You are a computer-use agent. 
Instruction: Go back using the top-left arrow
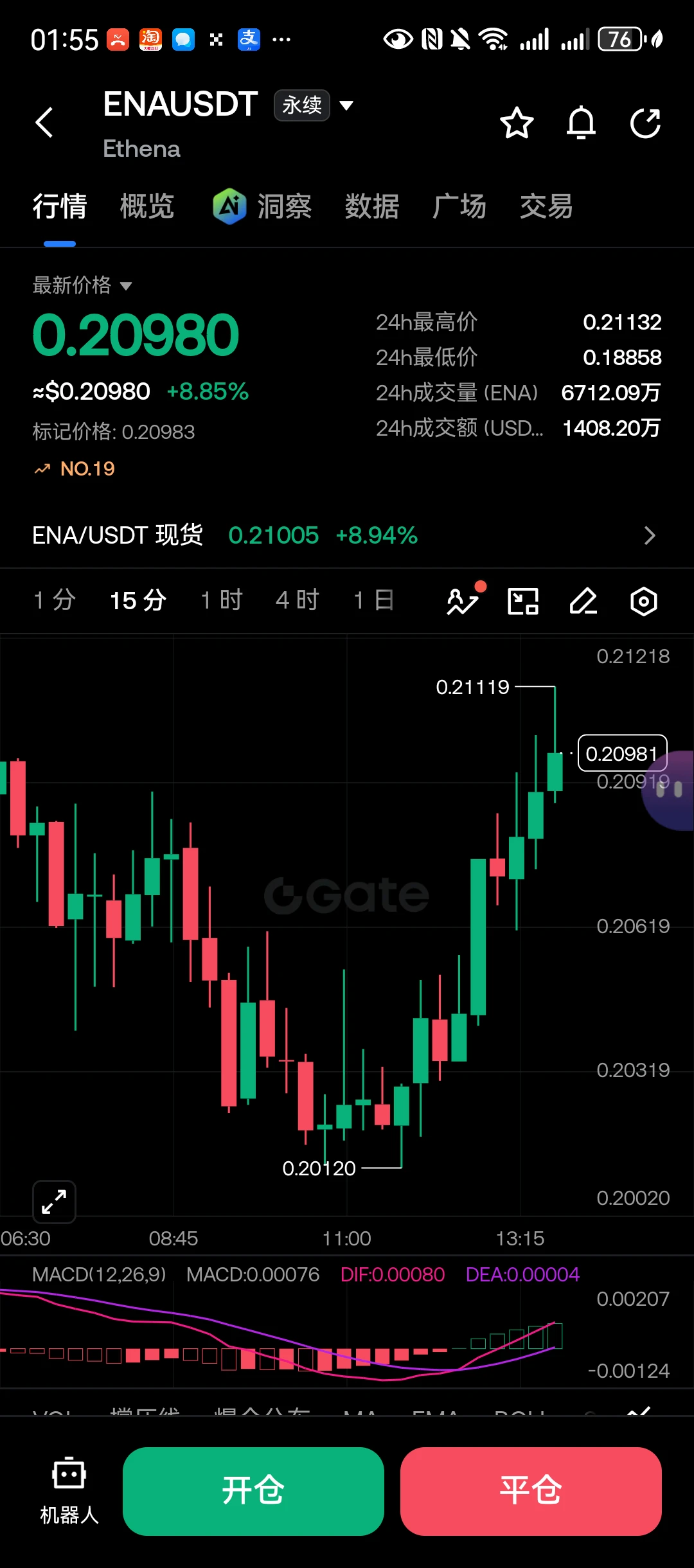(x=44, y=123)
